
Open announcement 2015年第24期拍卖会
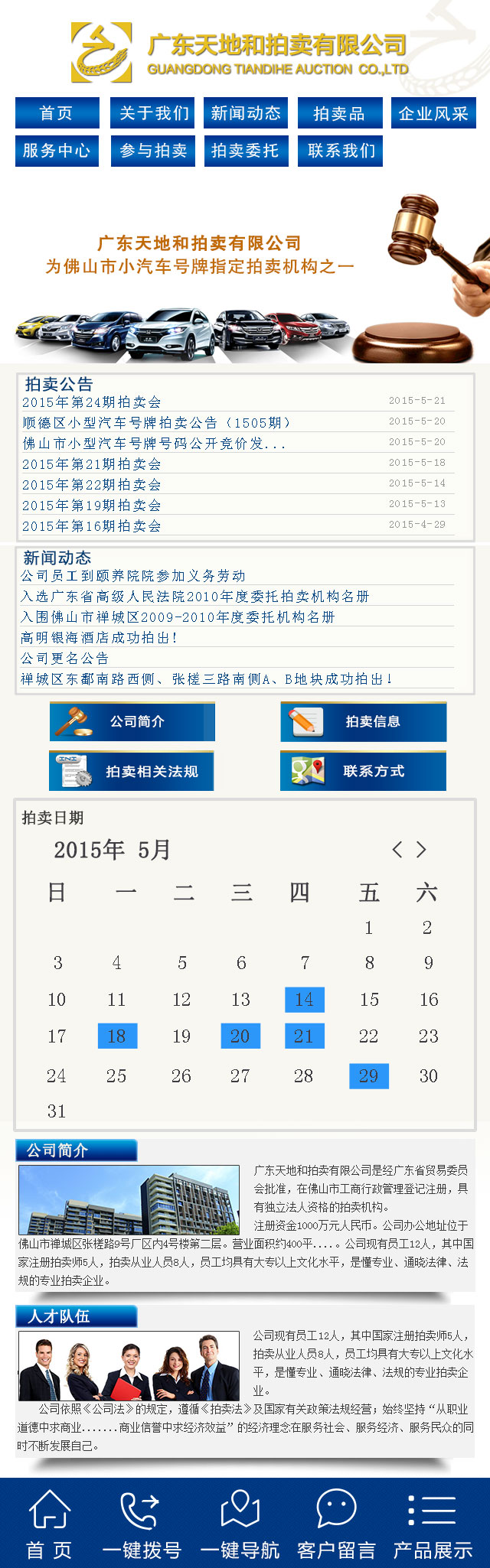pyautogui.click(x=92, y=402)
